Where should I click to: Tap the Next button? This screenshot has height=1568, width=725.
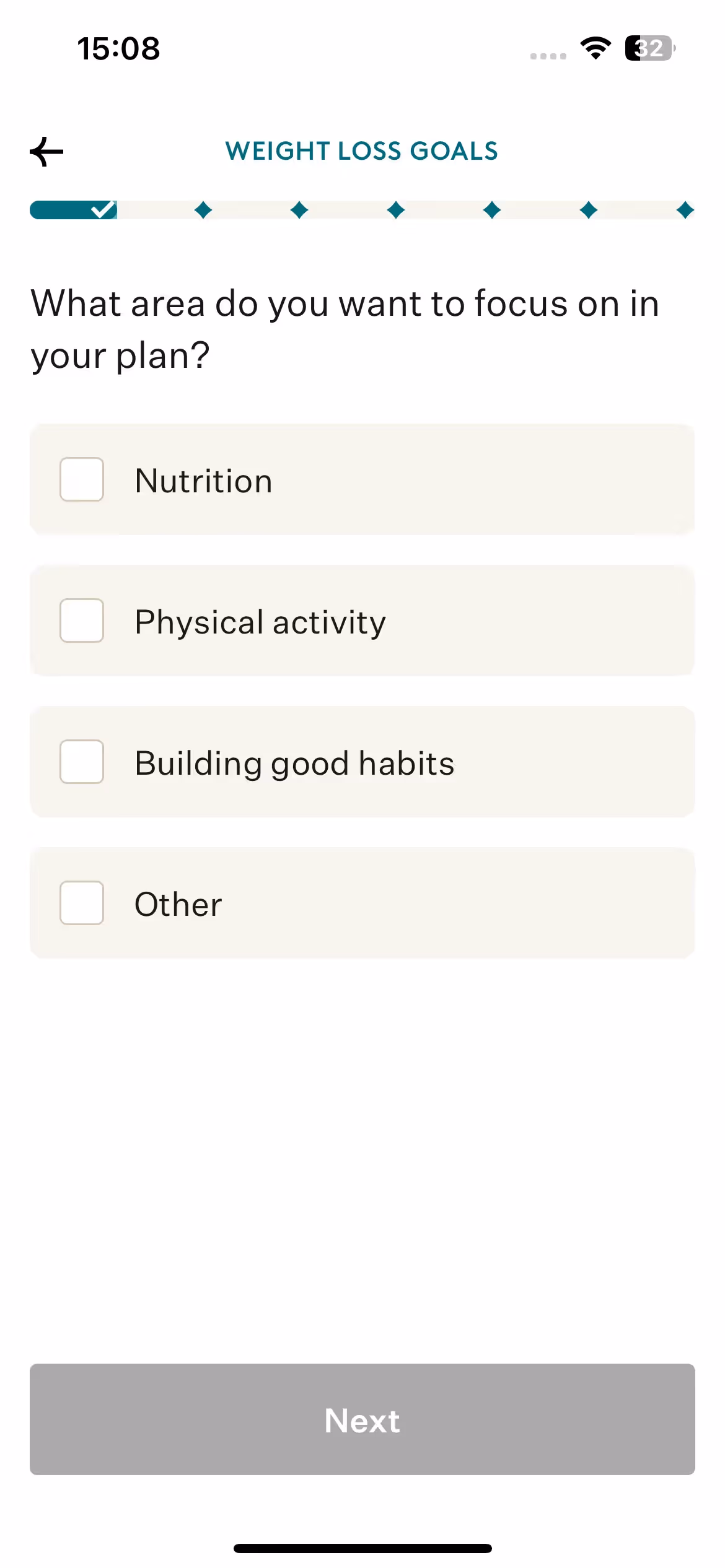point(362,1419)
